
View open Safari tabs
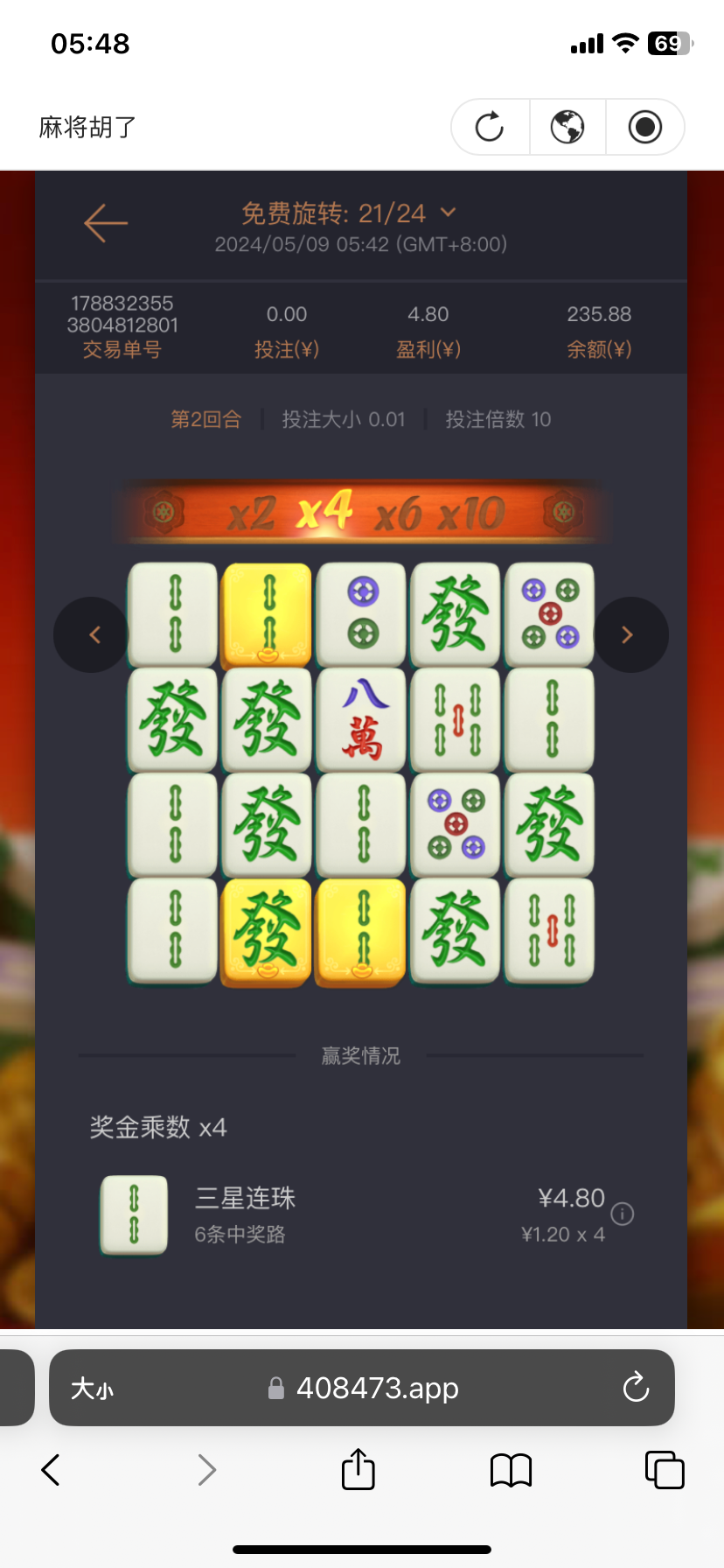click(665, 1470)
